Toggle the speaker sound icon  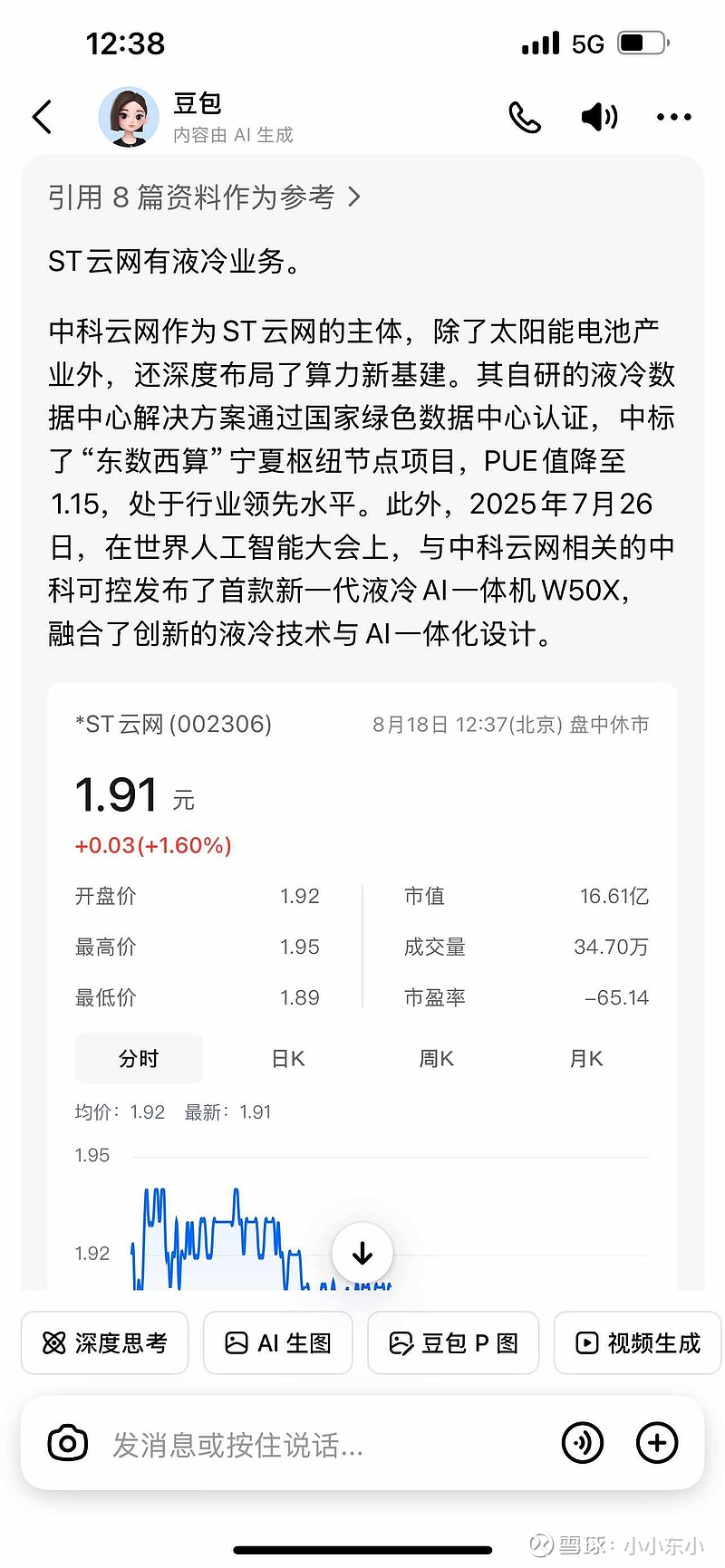599,117
